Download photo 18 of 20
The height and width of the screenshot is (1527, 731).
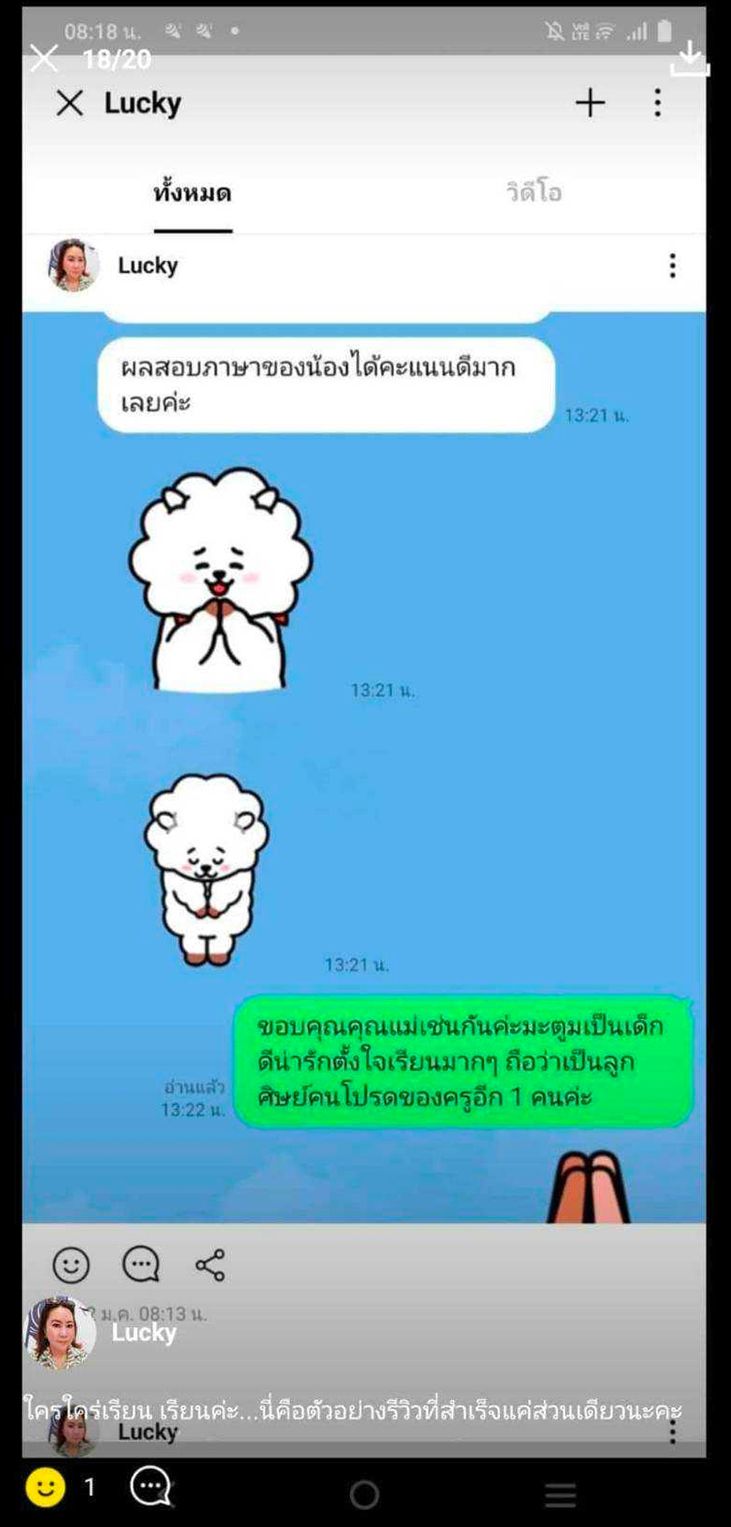(689, 59)
